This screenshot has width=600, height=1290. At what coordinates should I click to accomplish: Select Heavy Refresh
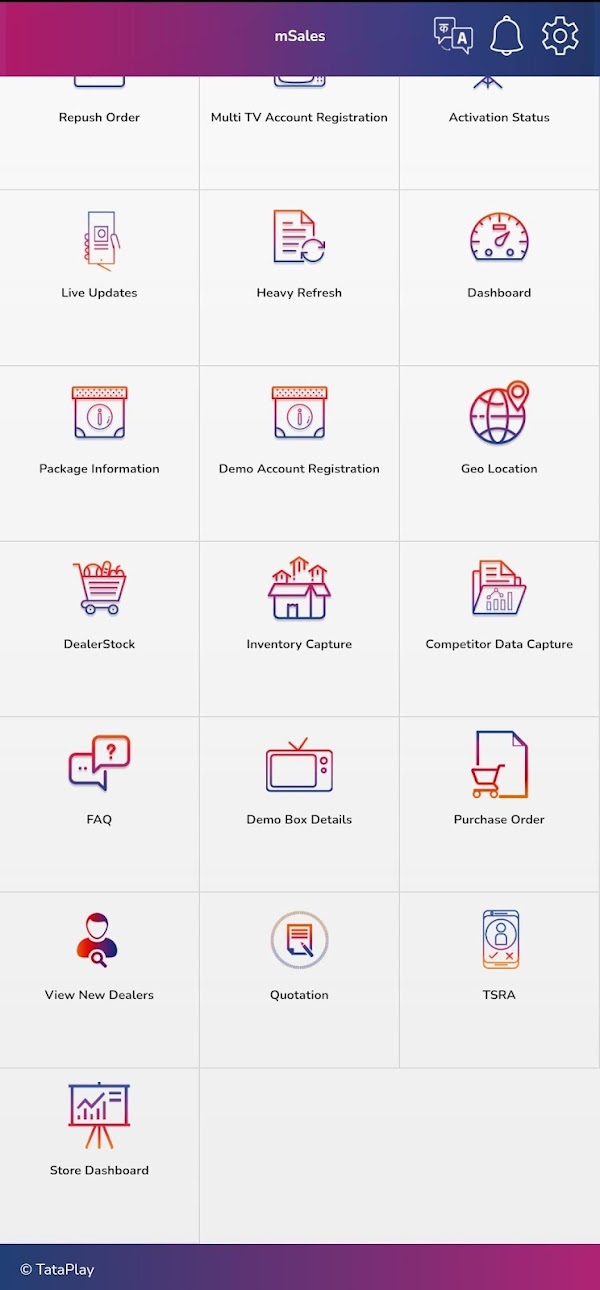pos(299,255)
